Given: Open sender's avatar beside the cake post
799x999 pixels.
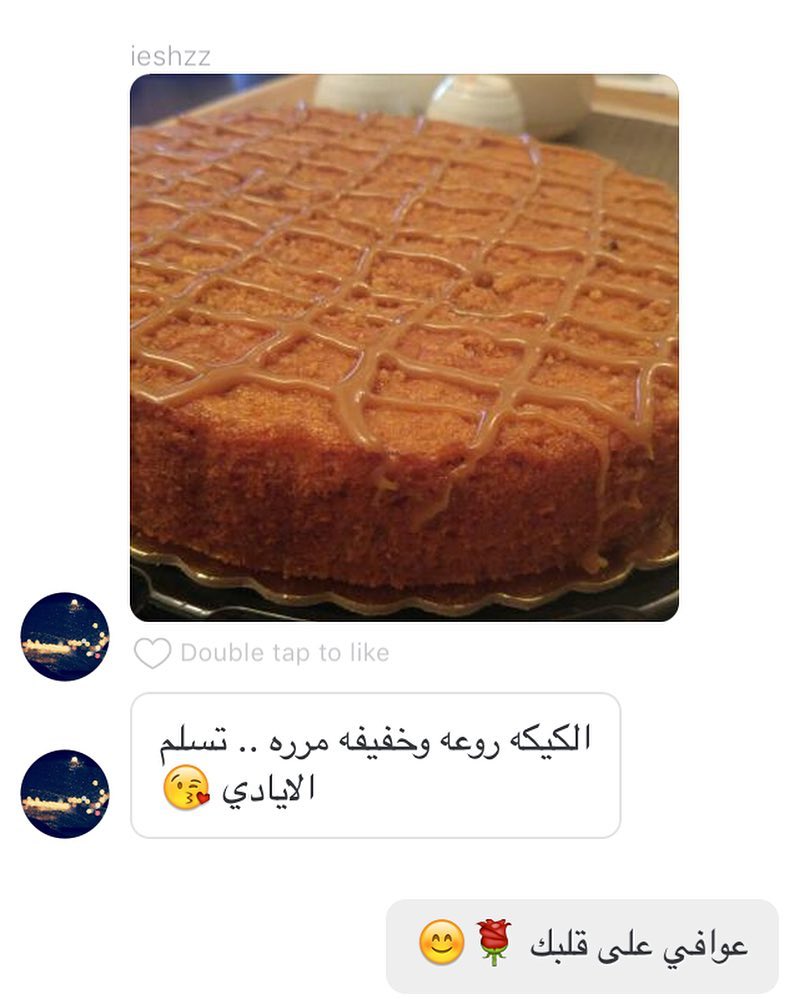Looking at the screenshot, I should 65,637.
